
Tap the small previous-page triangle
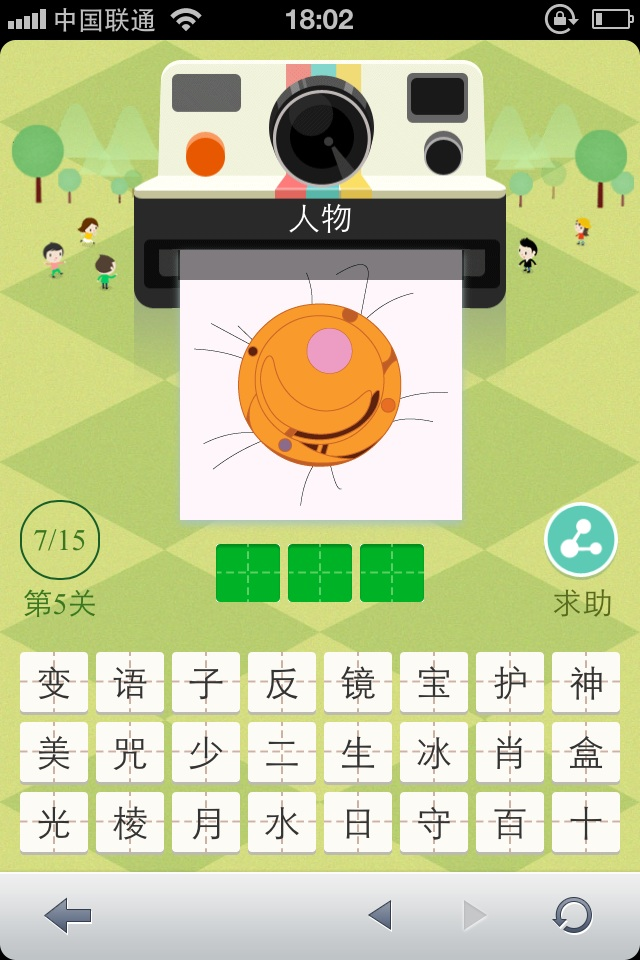tap(379, 915)
